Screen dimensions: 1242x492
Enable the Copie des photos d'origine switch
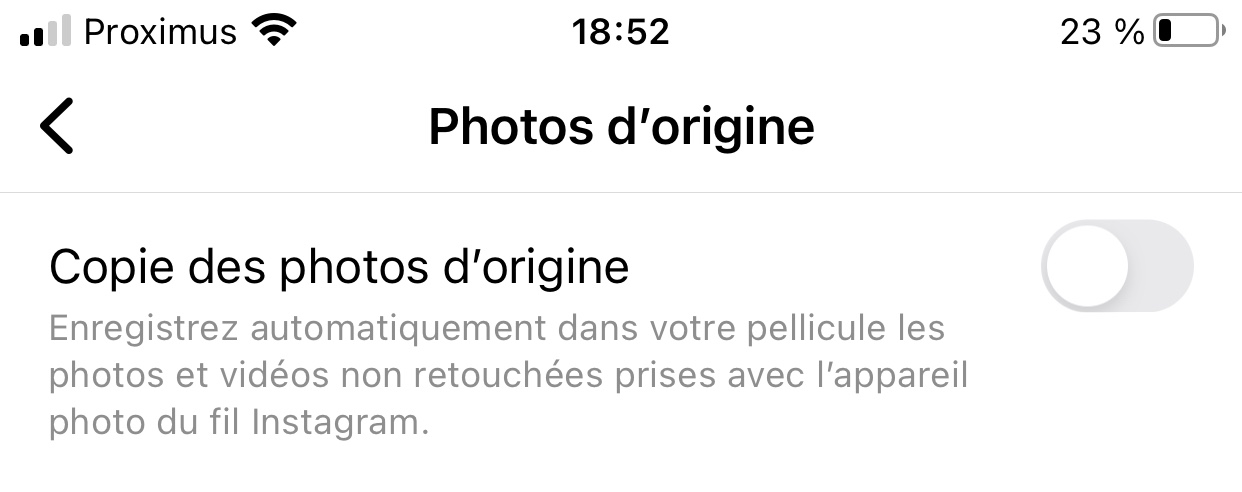(x=1117, y=266)
